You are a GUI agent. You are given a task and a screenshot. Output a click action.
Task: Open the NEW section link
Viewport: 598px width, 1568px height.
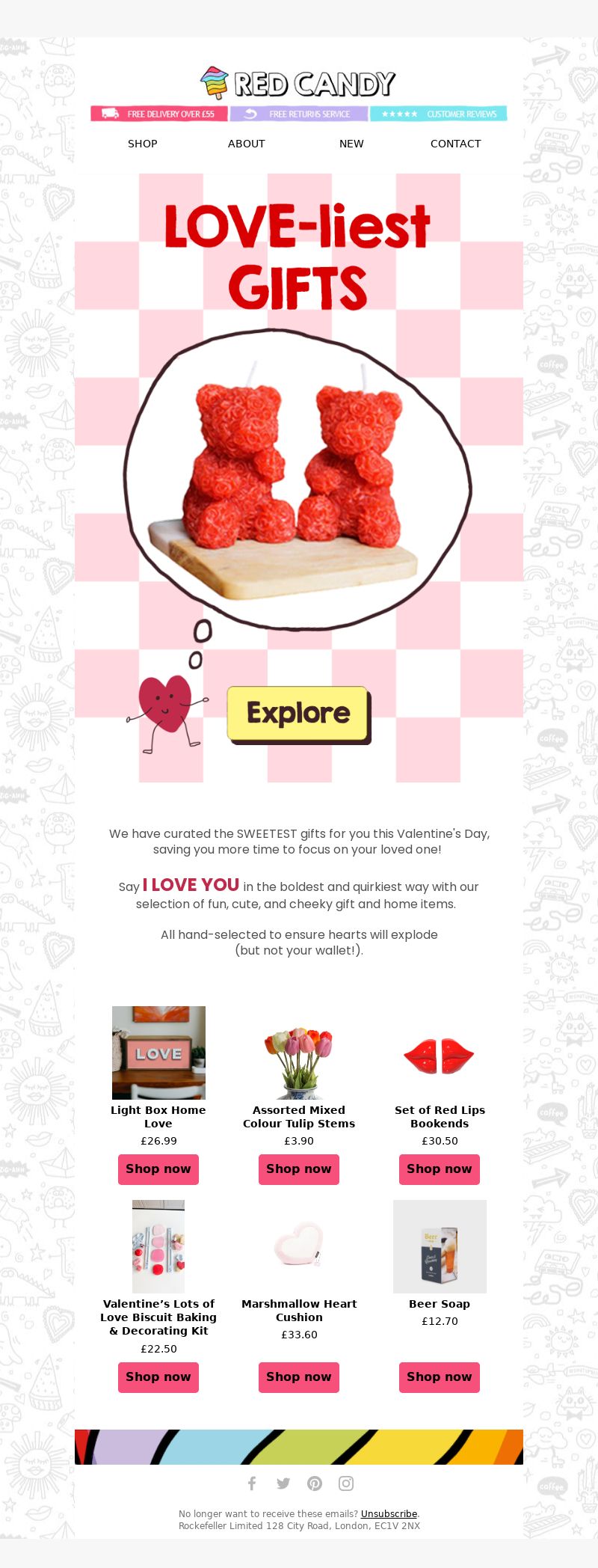point(351,144)
